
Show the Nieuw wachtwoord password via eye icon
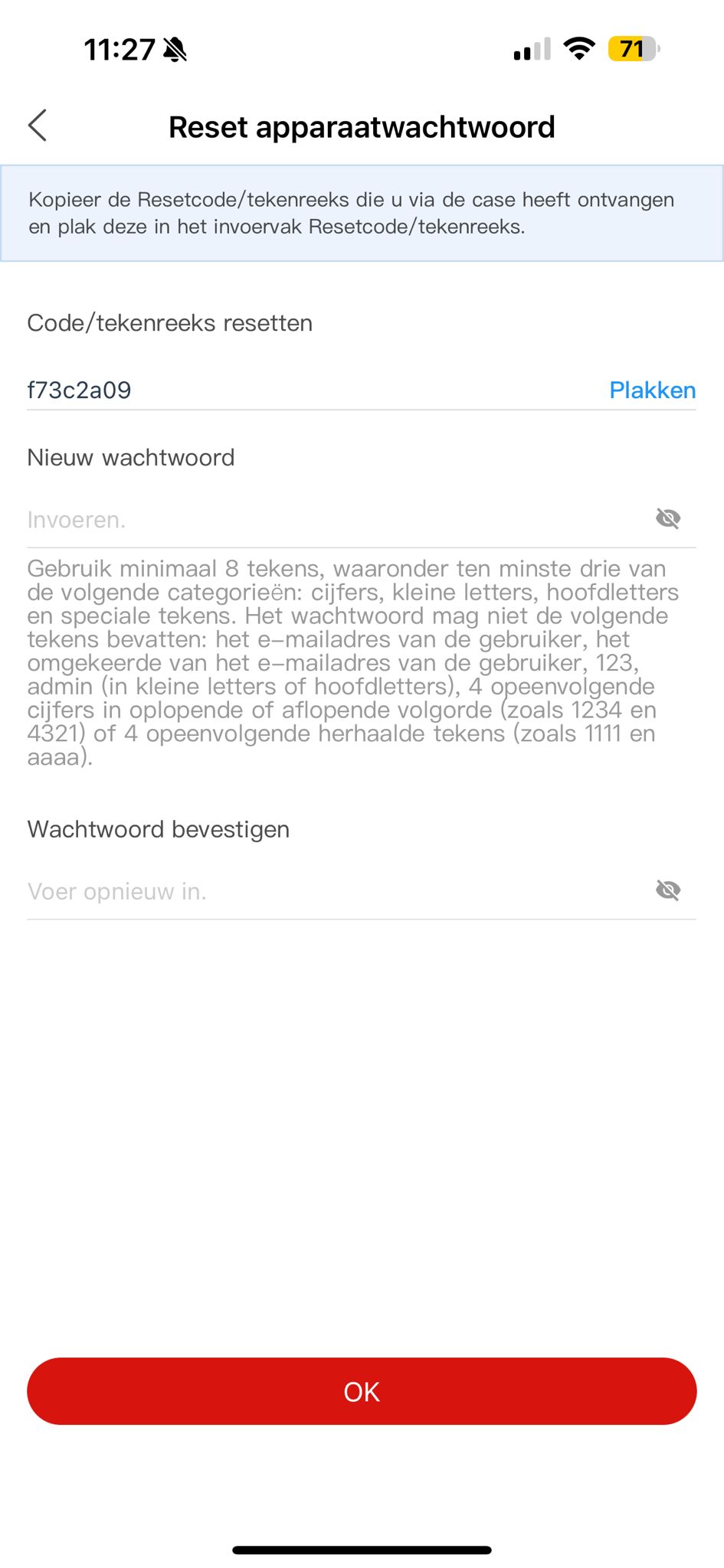pyautogui.click(x=668, y=519)
